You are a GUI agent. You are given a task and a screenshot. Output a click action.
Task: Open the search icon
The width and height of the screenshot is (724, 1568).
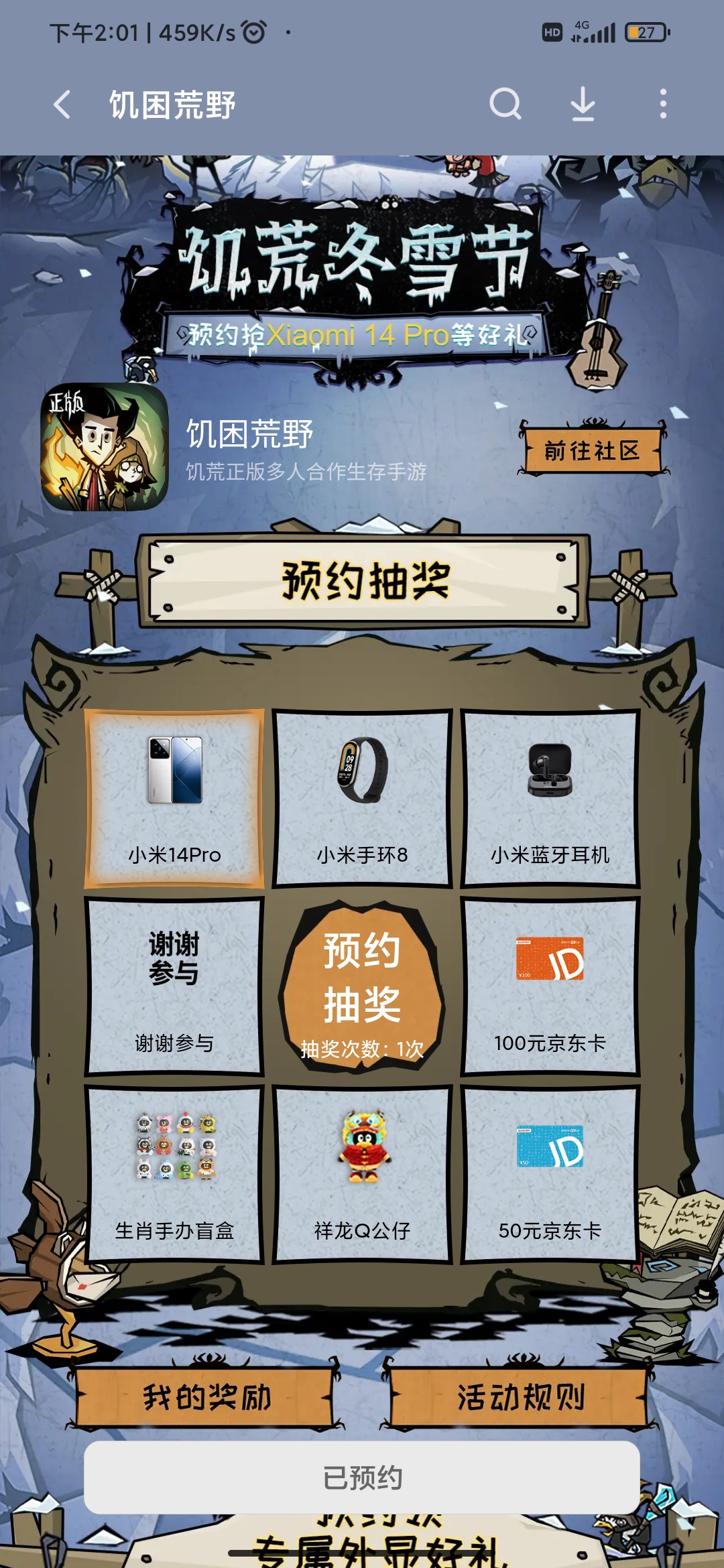tap(505, 105)
